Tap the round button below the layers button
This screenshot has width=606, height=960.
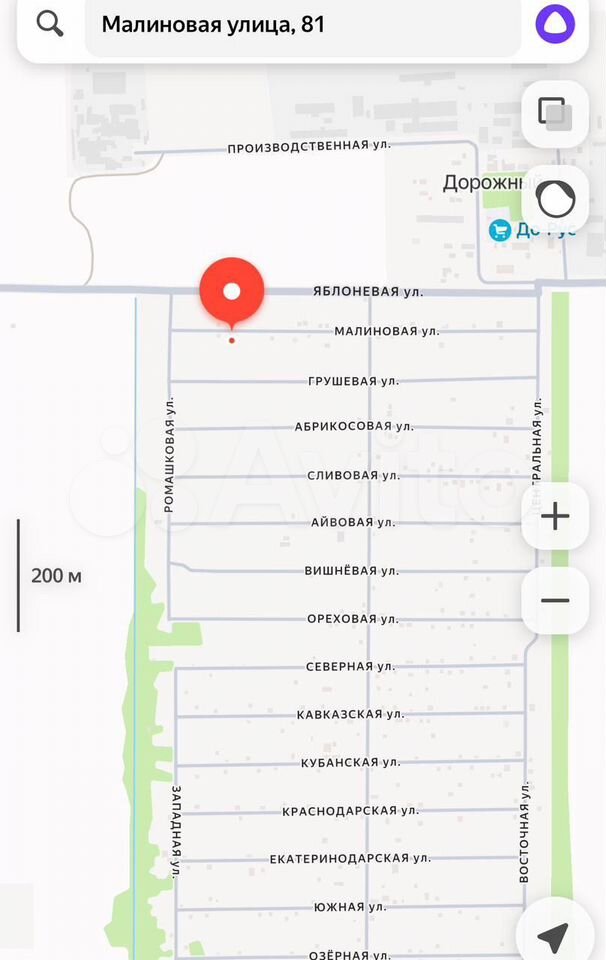pyautogui.click(x=555, y=199)
